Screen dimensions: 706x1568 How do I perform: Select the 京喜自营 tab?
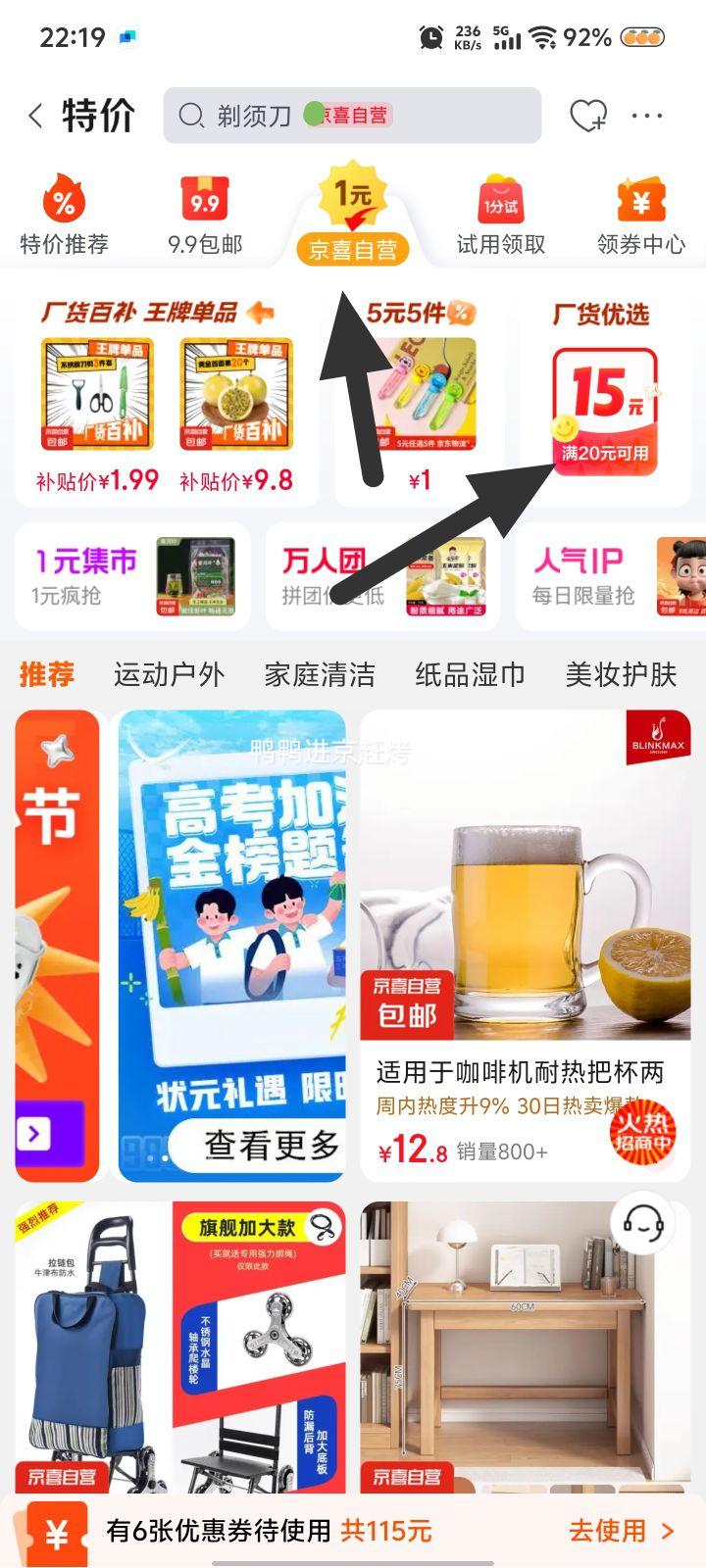click(x=353, y=220)
